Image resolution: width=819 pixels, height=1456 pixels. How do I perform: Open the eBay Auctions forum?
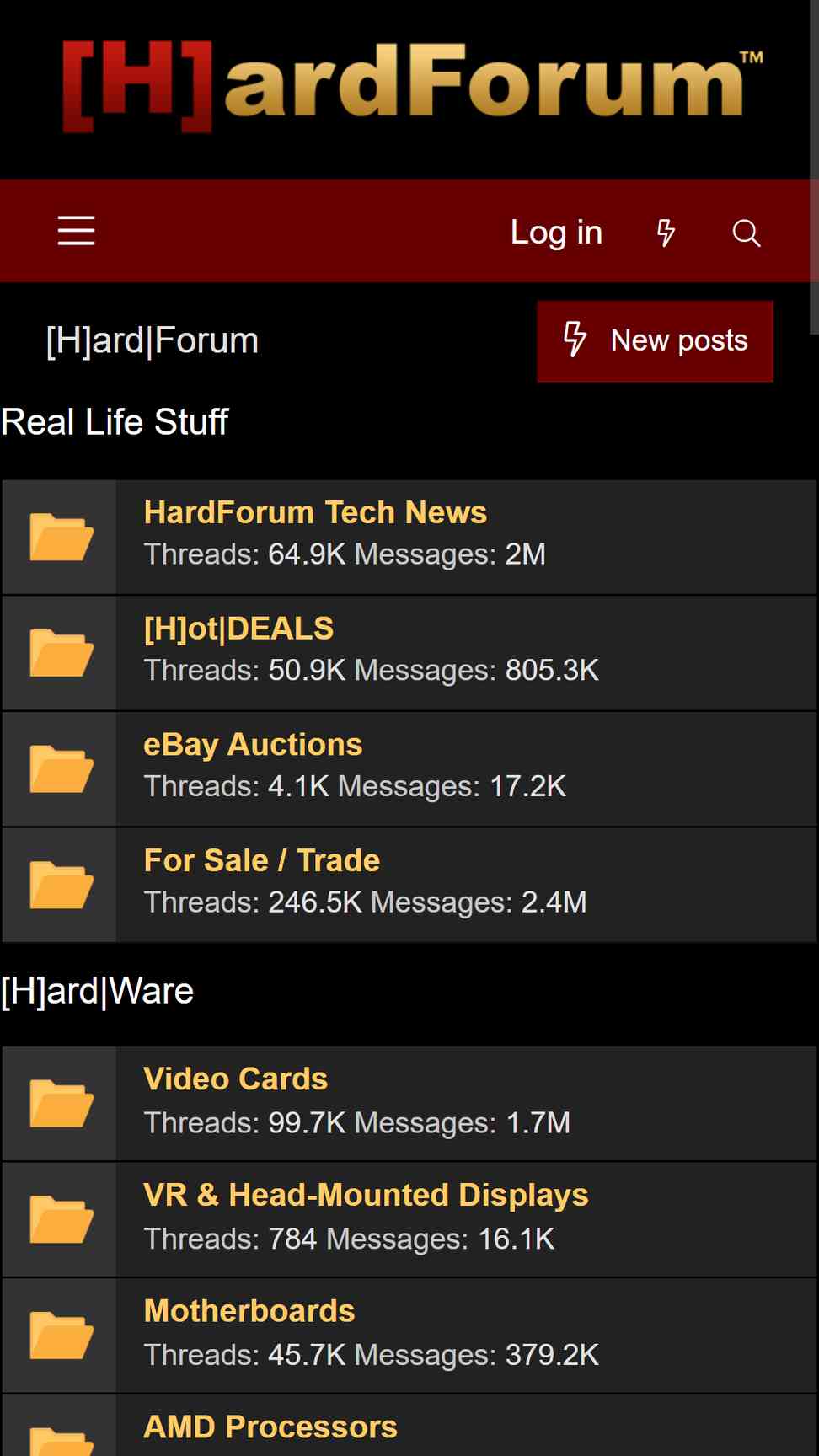253,745
